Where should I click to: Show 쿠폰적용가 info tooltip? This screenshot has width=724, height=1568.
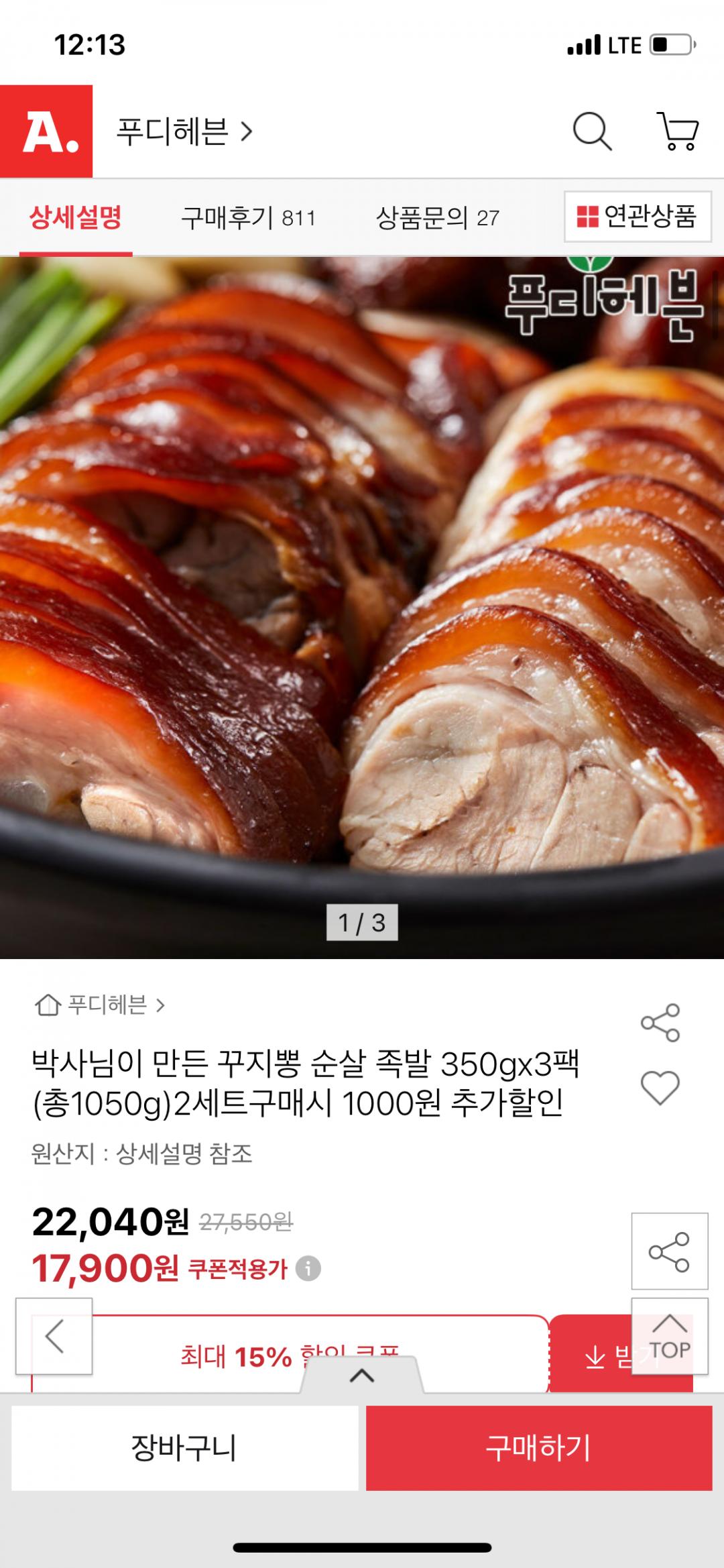[x=308, y=1269]
